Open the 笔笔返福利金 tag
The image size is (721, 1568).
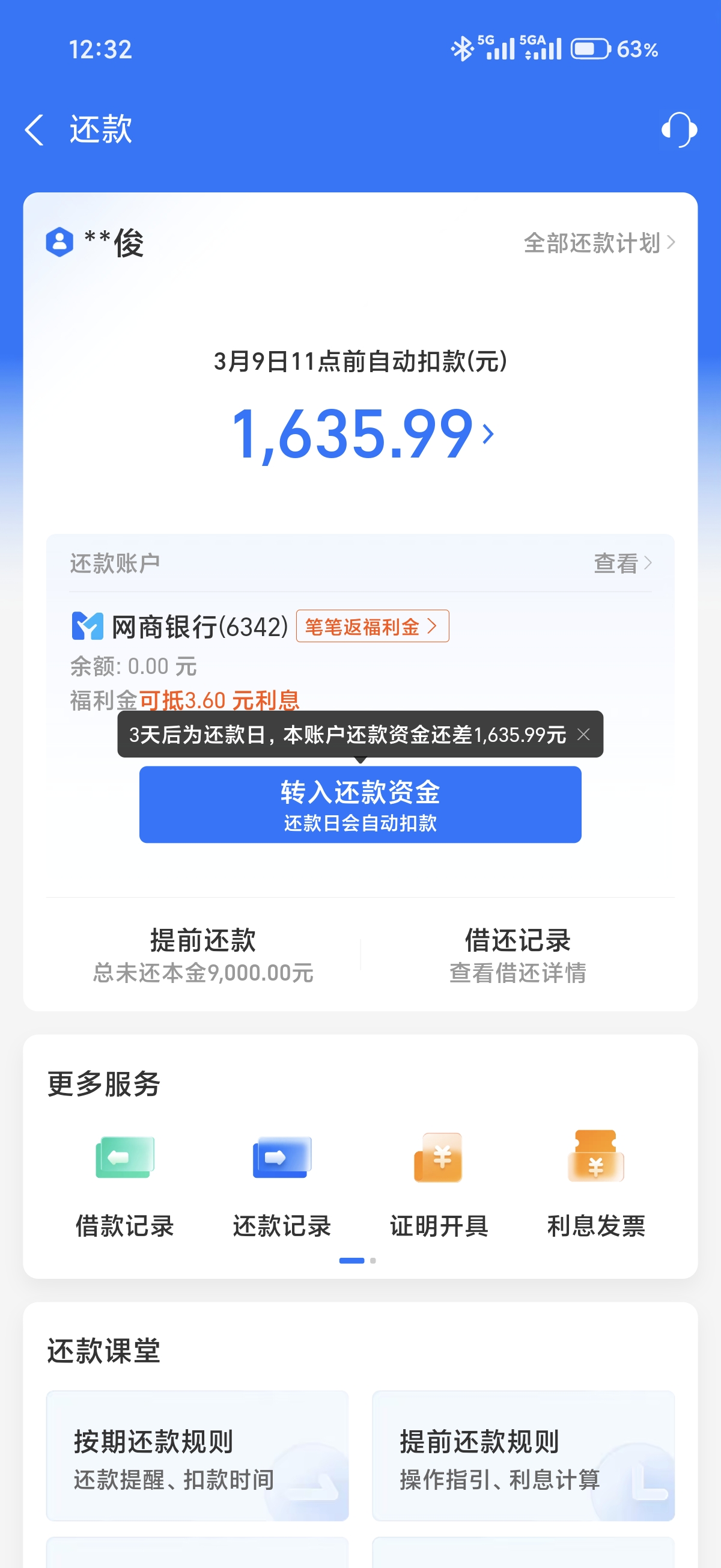(x=372, y=626)
